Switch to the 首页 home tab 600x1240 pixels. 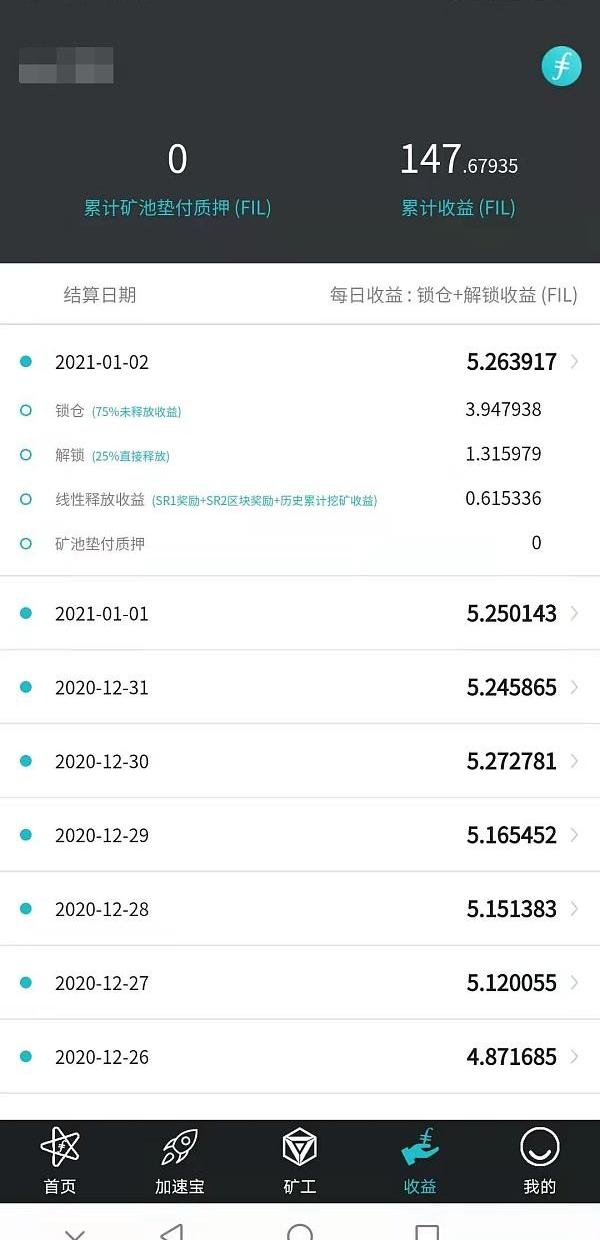60,1162
